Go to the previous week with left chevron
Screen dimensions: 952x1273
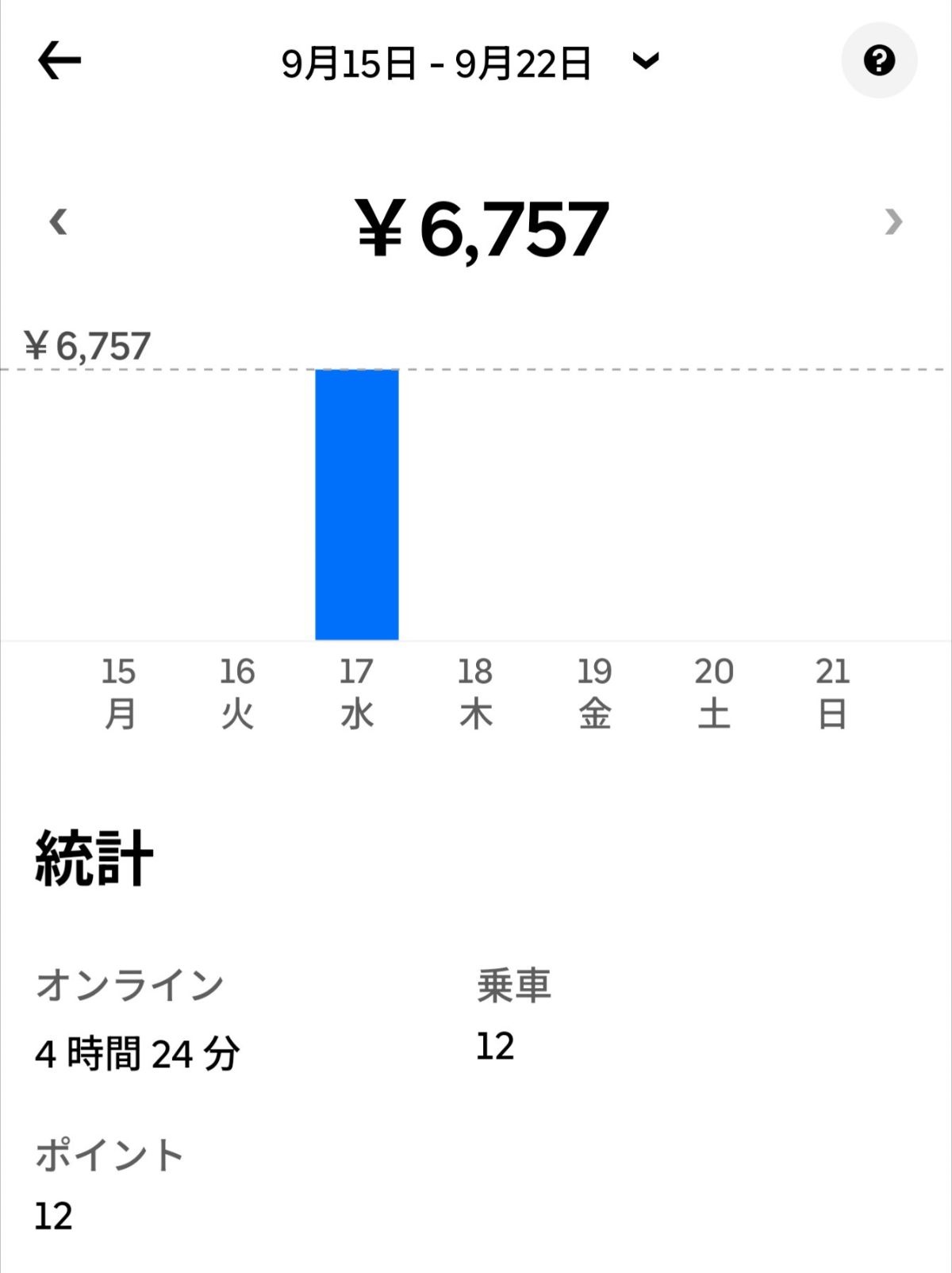click(58, 222)
